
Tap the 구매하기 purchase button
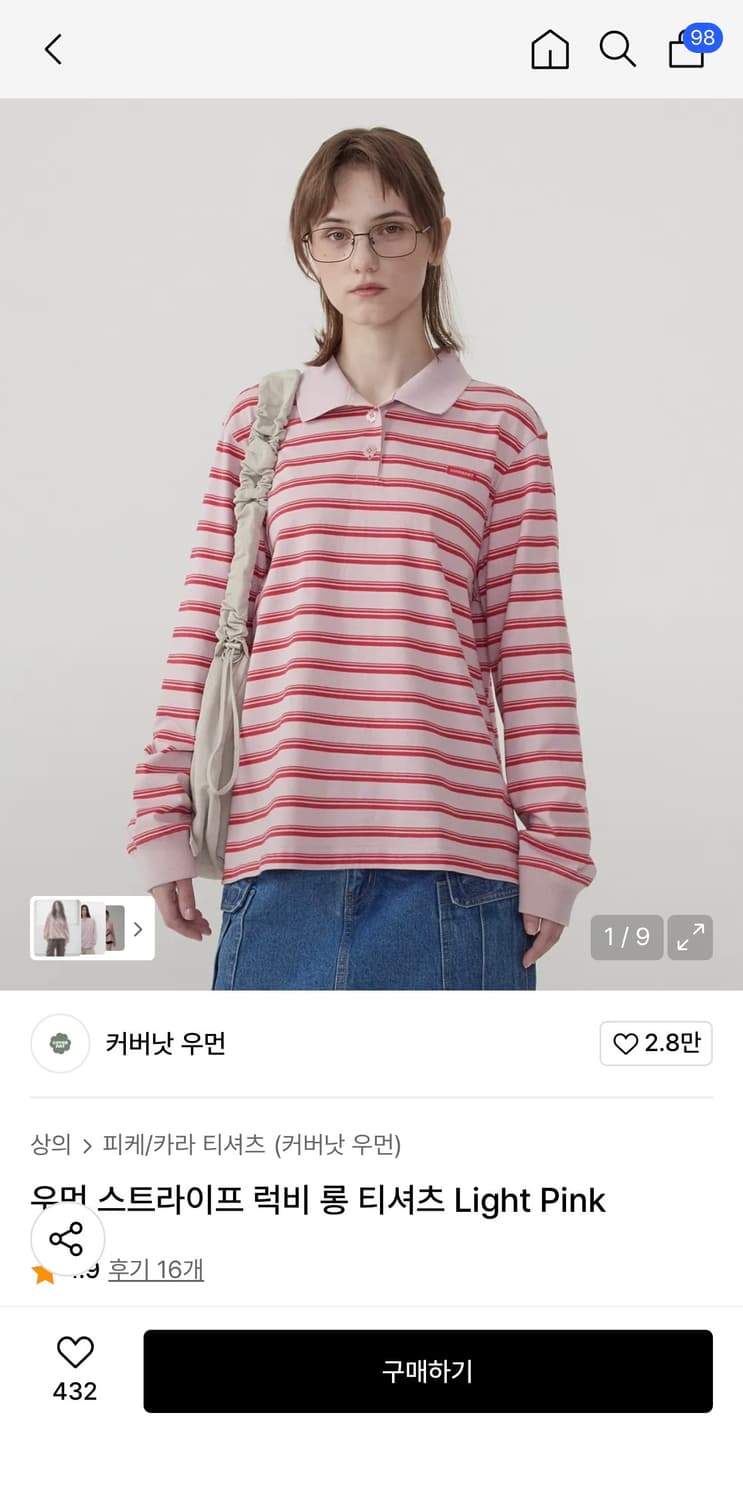(x=428, y=1371)
